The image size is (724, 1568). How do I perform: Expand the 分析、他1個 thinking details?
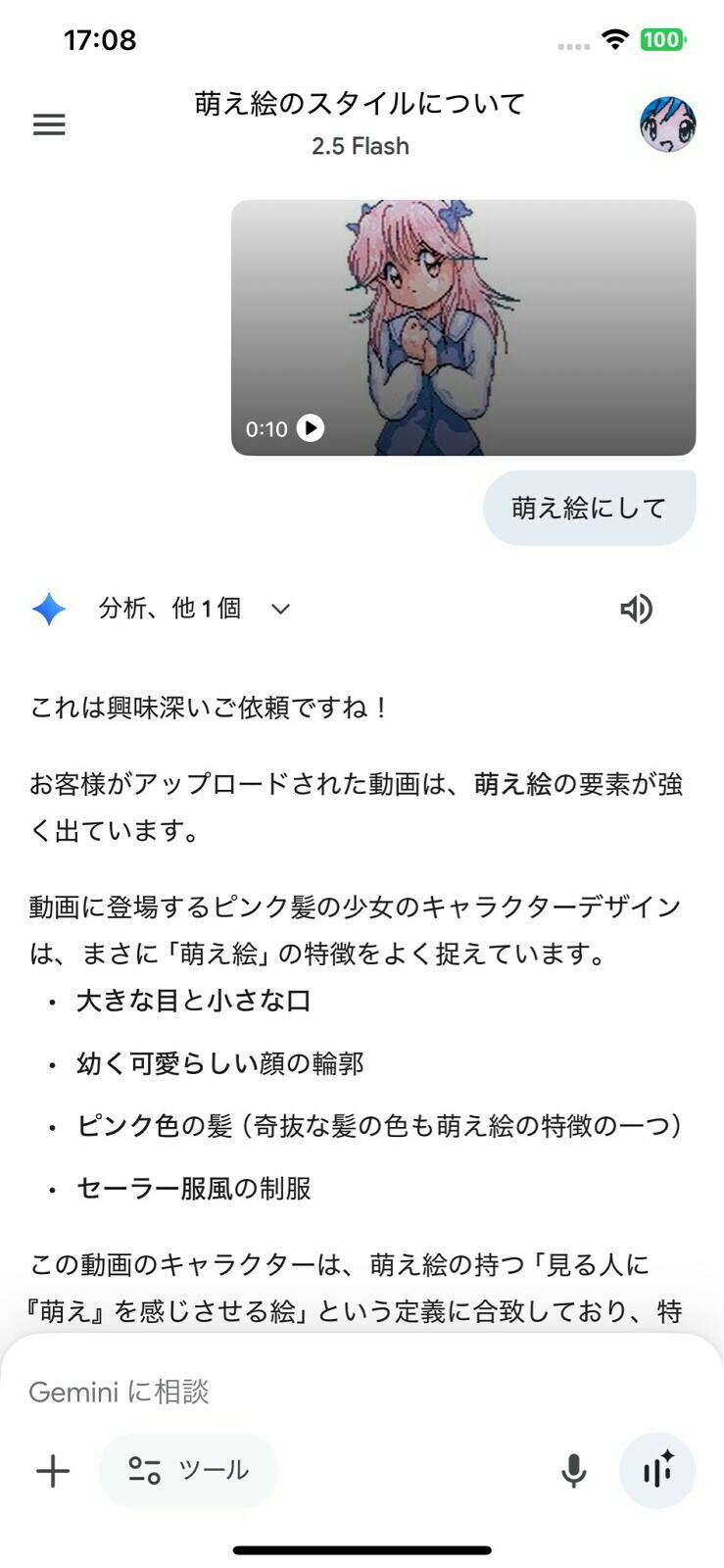pos(280,609)
